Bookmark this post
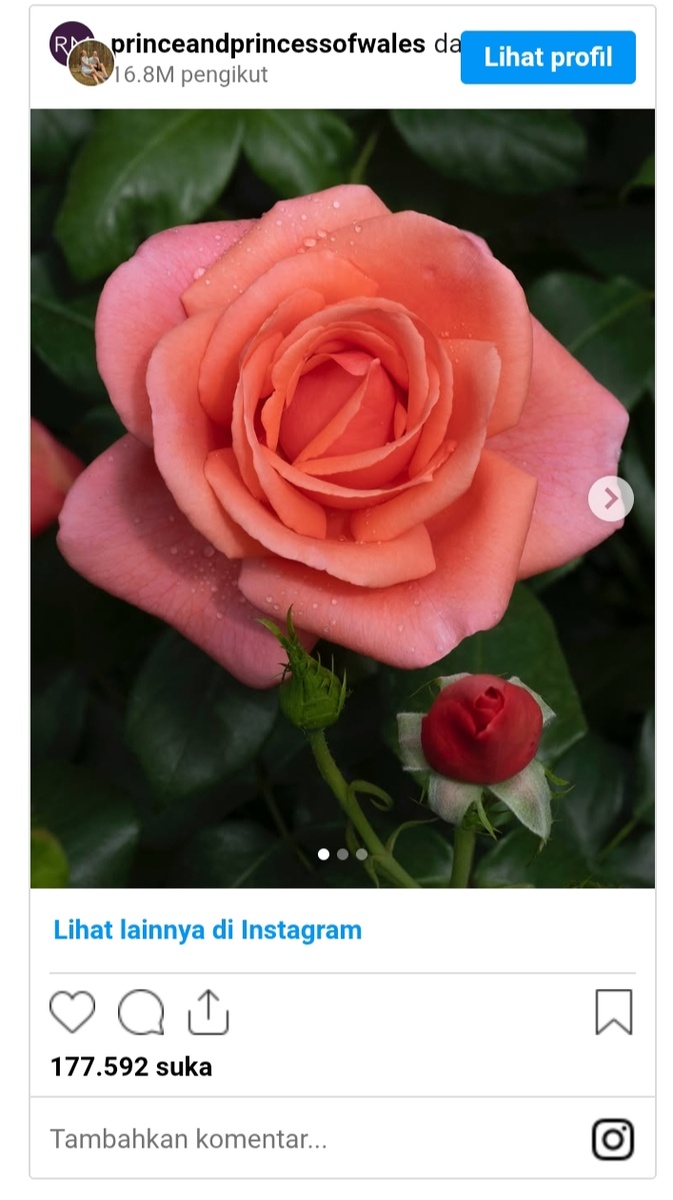Screen dimensions: 673x1200 pyautogui.click(x=613, y=1012)
